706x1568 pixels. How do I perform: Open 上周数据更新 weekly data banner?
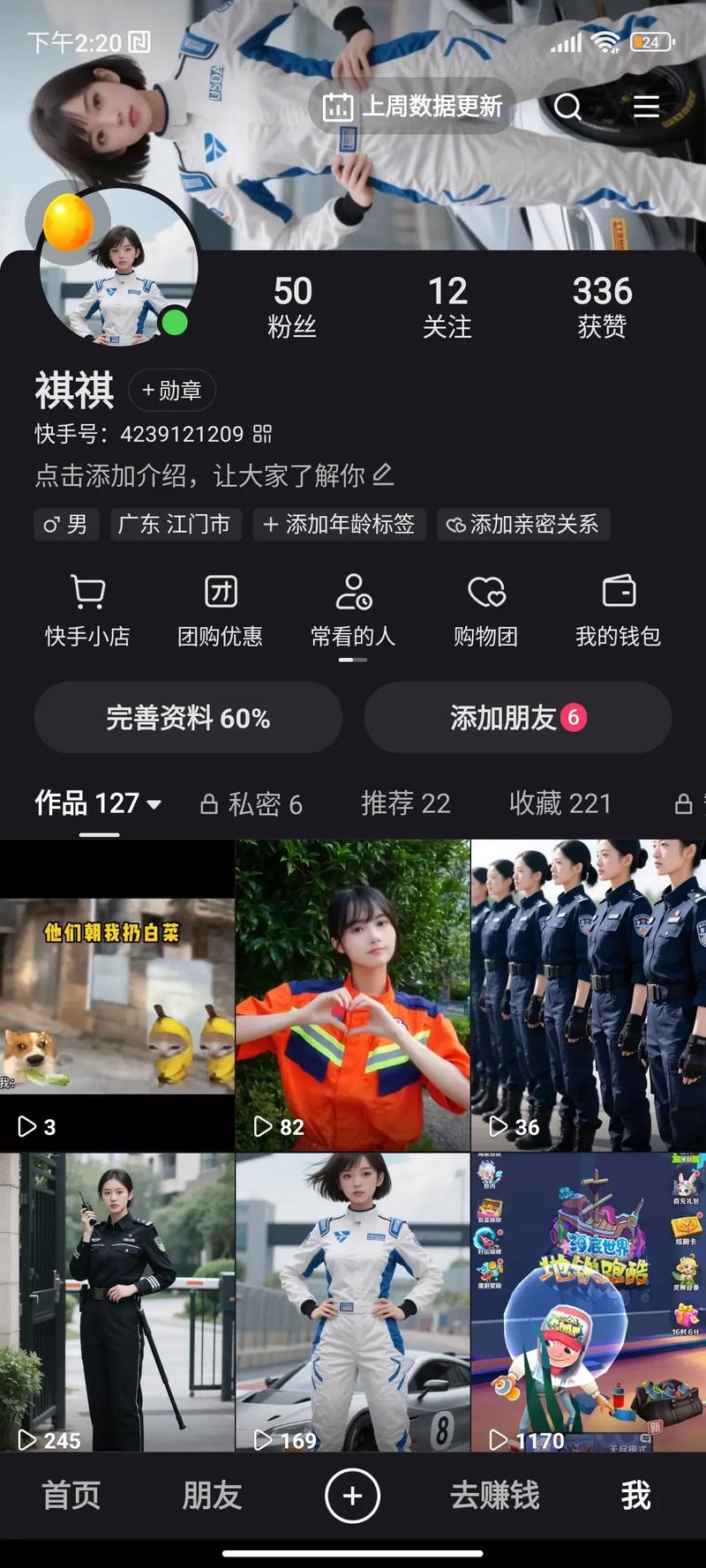point(412,107)
